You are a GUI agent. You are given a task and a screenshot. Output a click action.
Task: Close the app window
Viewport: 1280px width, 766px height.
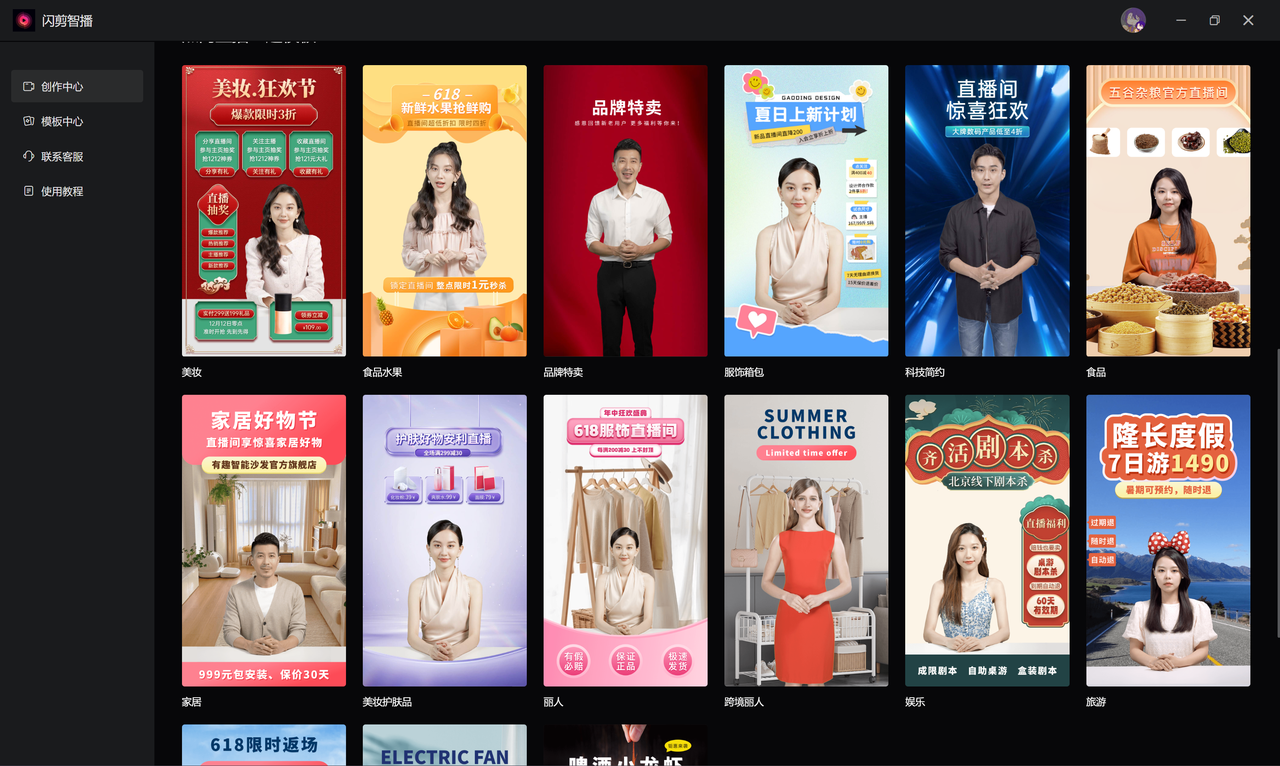click(x=1248, y=20)
